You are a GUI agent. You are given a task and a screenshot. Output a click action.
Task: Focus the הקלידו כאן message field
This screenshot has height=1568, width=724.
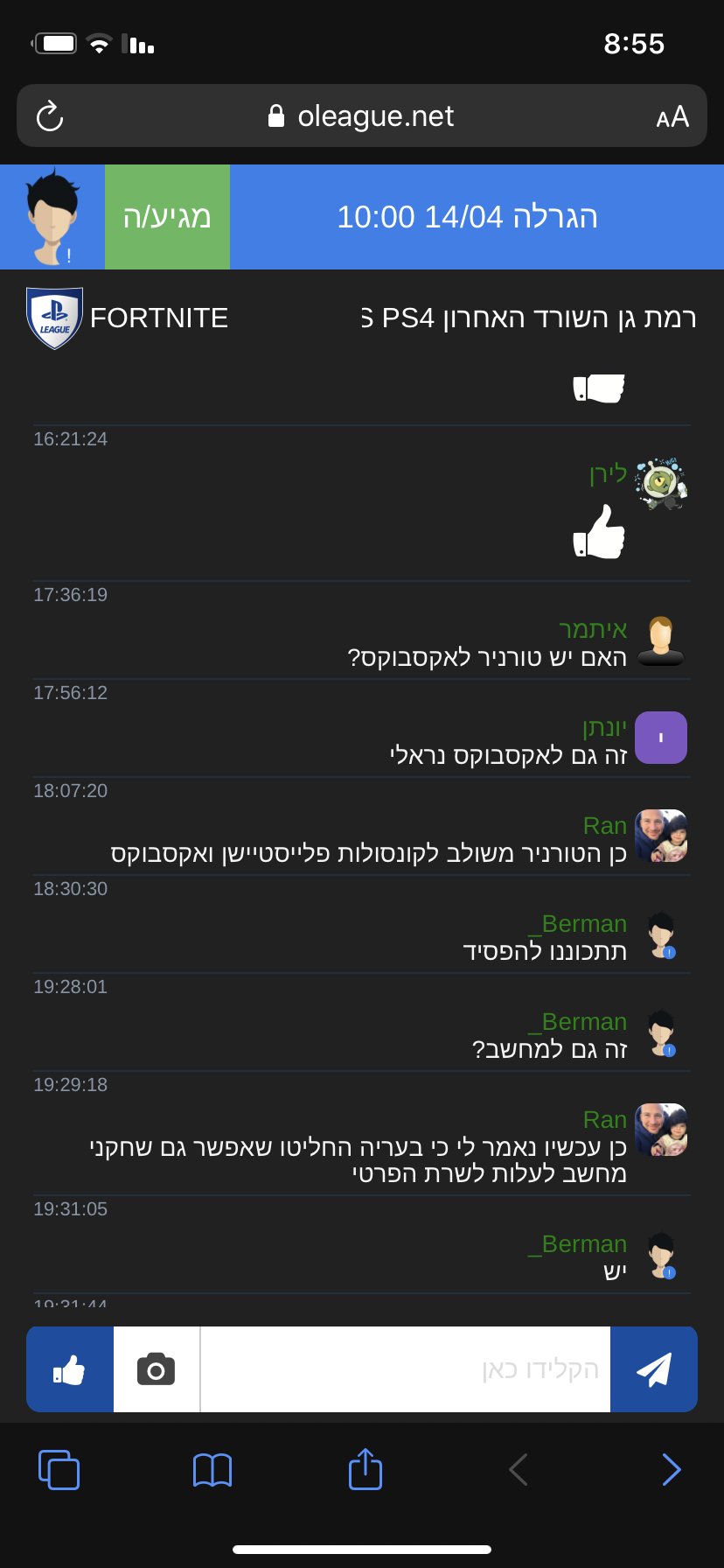point(406,1369)
